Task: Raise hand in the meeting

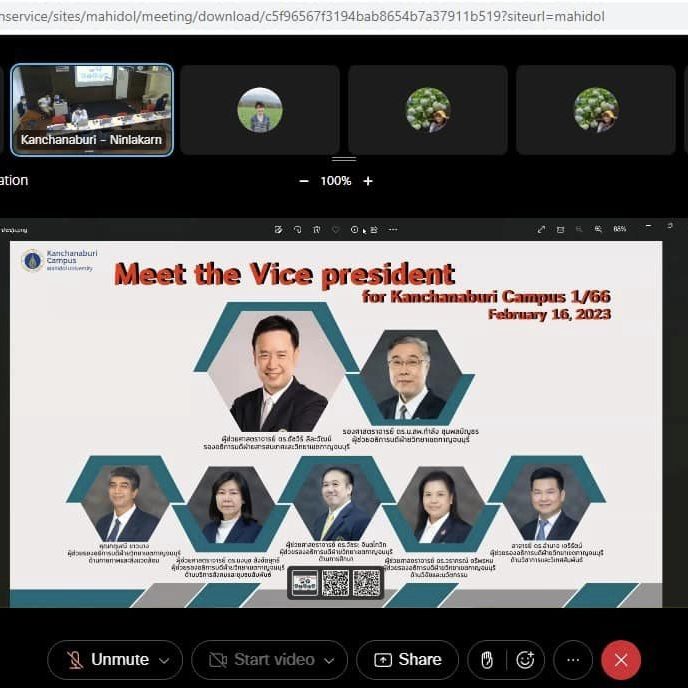Action: point(487,660)
